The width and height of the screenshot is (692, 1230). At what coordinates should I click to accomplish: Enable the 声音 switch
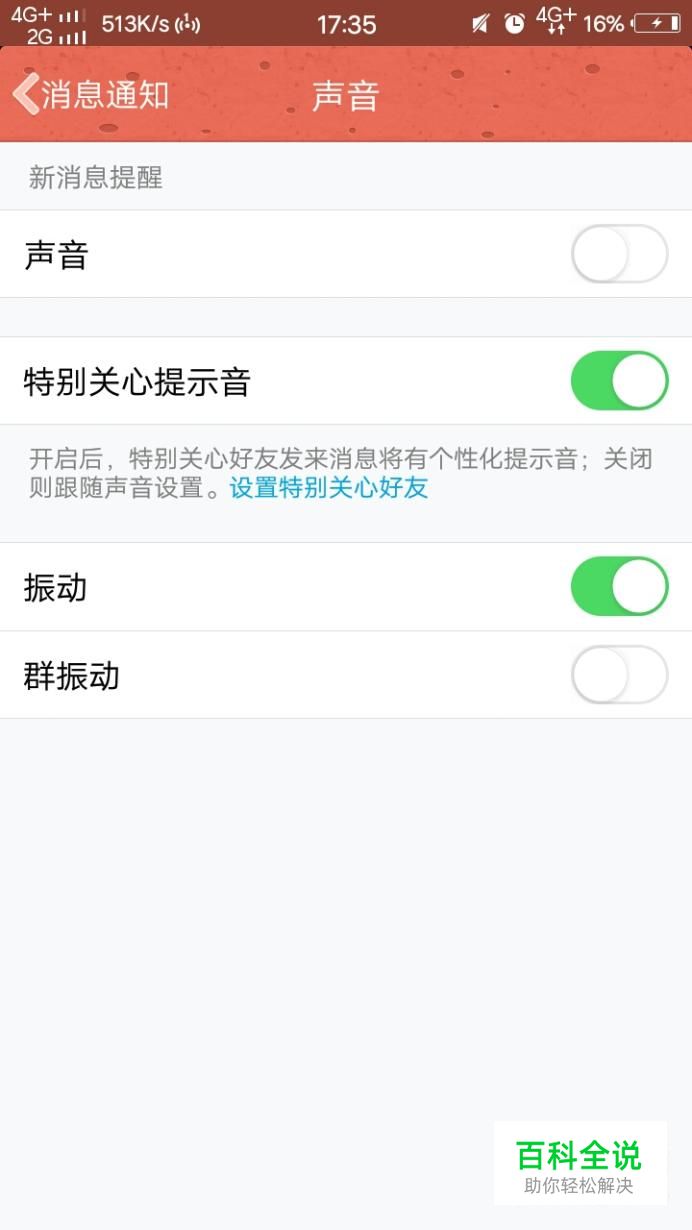coord(619,254)
